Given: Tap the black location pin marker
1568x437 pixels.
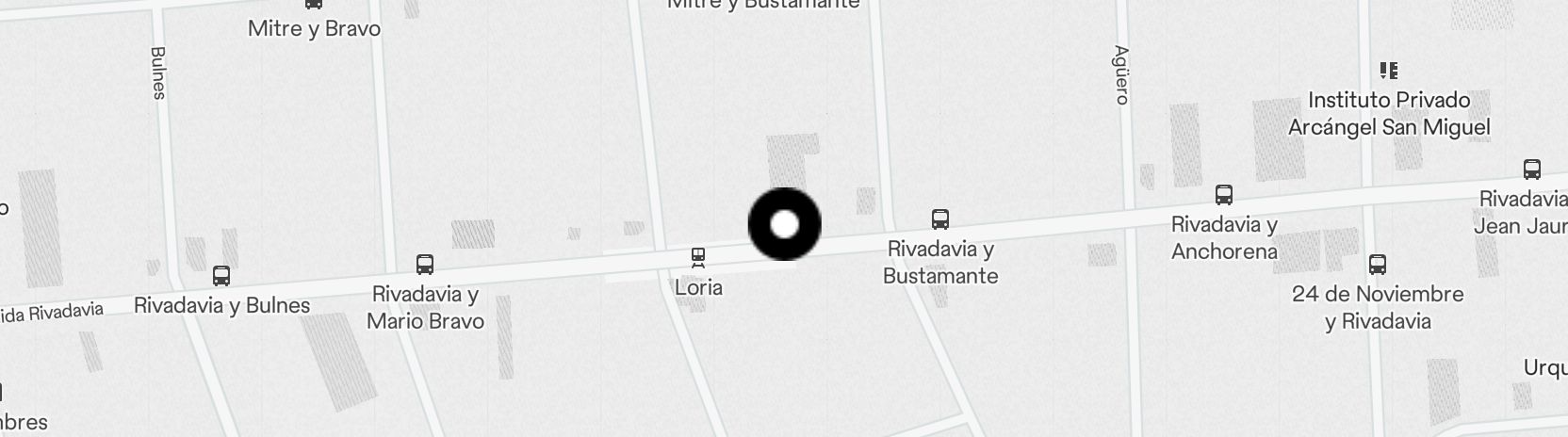Looking at the screenshot, I should click(x=784, y=224).
